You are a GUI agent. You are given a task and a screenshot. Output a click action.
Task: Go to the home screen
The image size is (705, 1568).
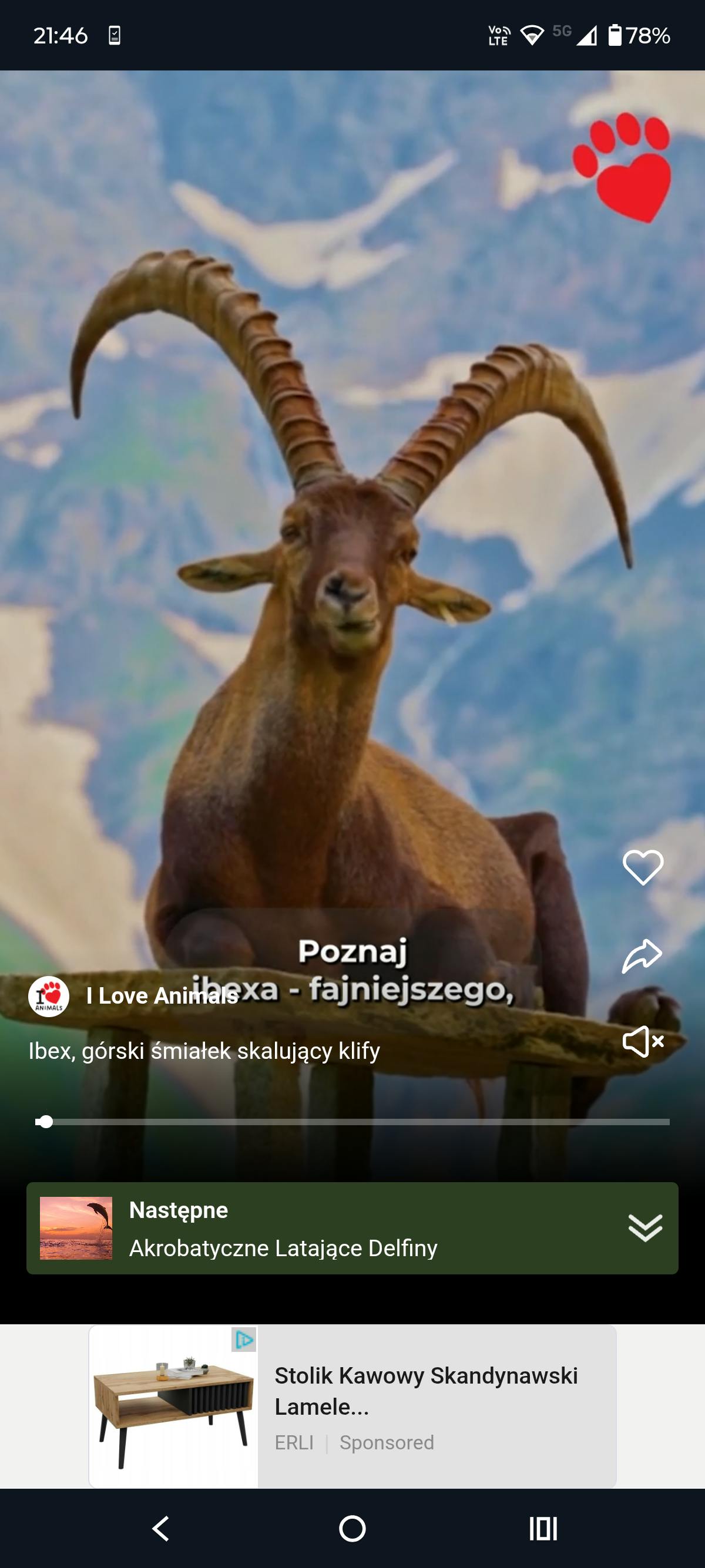pos(352,1529)
